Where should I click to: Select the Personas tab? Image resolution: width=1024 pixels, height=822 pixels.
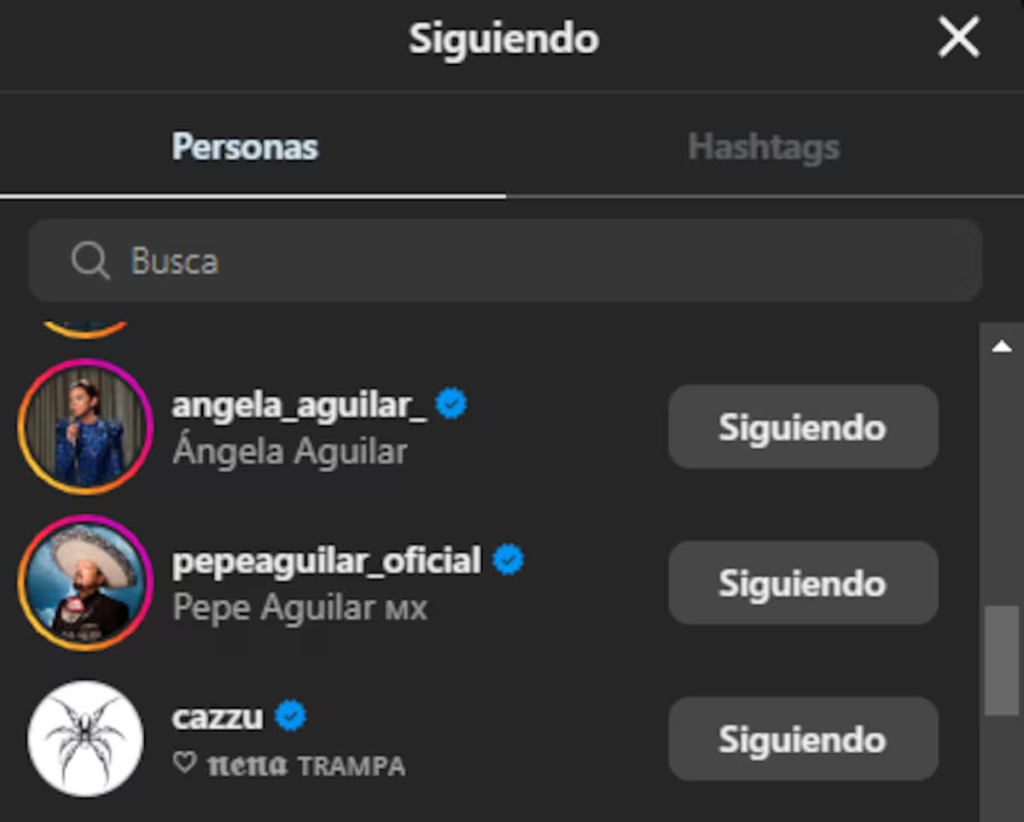245,147
